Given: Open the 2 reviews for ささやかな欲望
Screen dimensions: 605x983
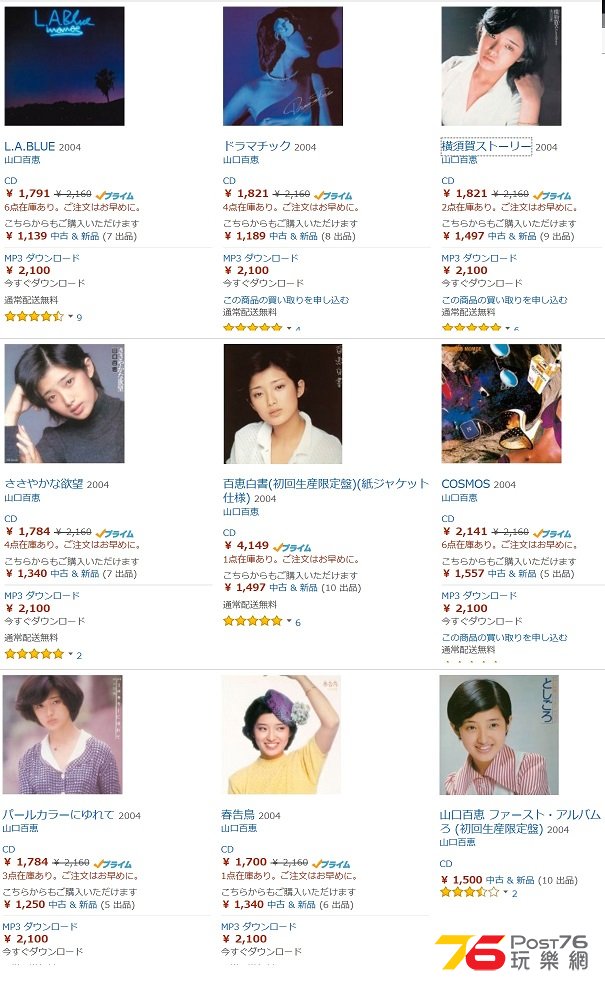Looking at the screenshot, I should 79,655.
